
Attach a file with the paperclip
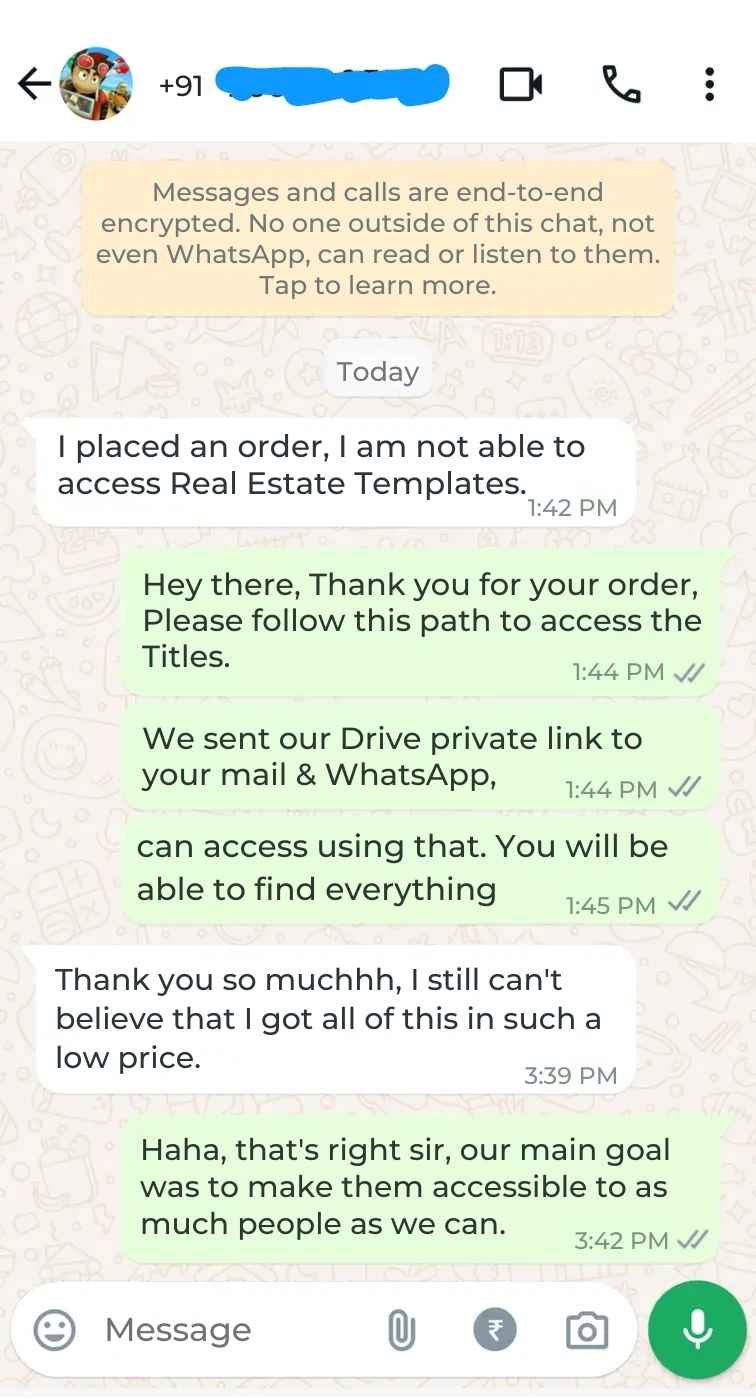[401, 1331]
